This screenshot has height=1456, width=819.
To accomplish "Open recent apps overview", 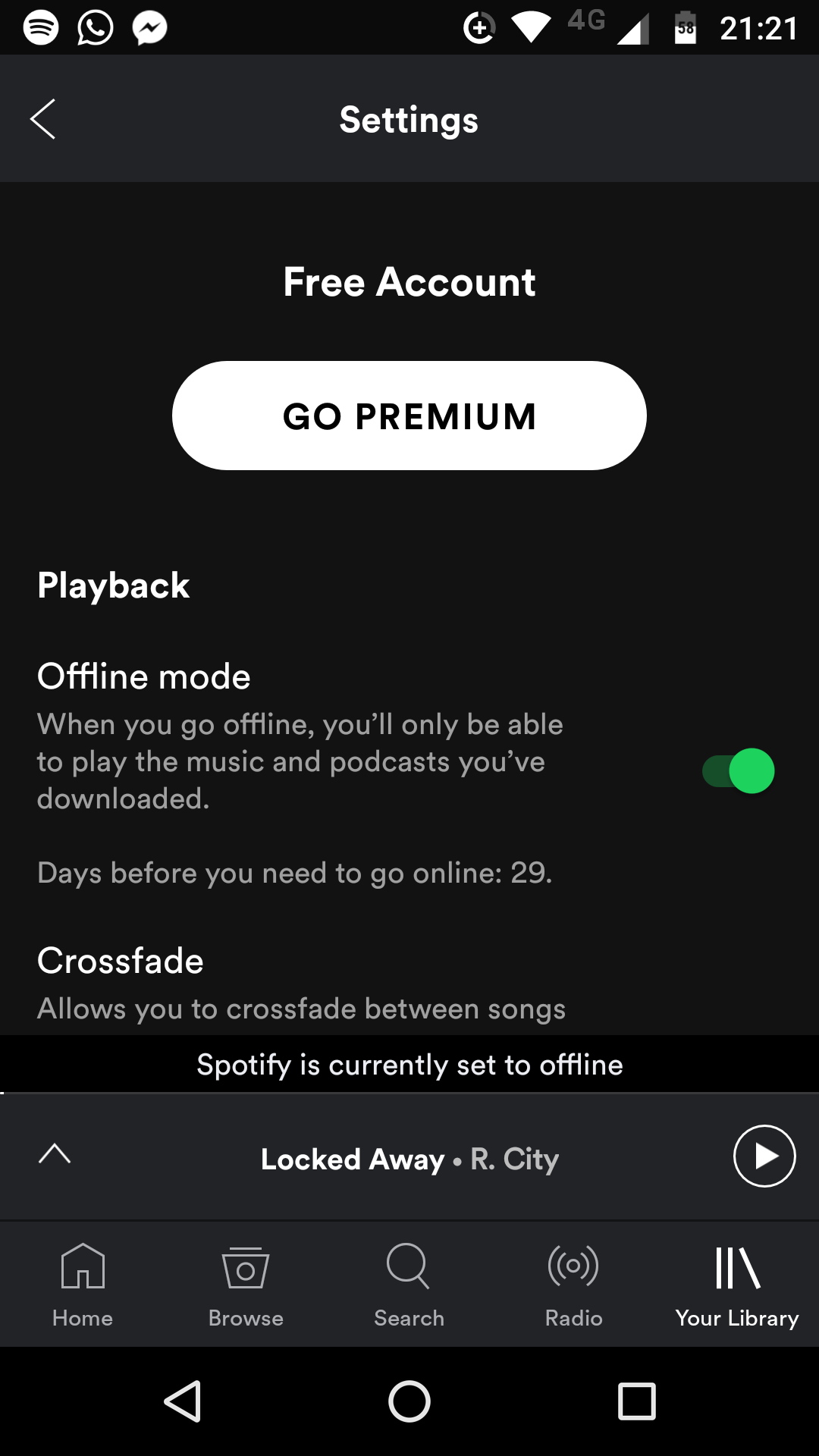I will click(637, 1401).
